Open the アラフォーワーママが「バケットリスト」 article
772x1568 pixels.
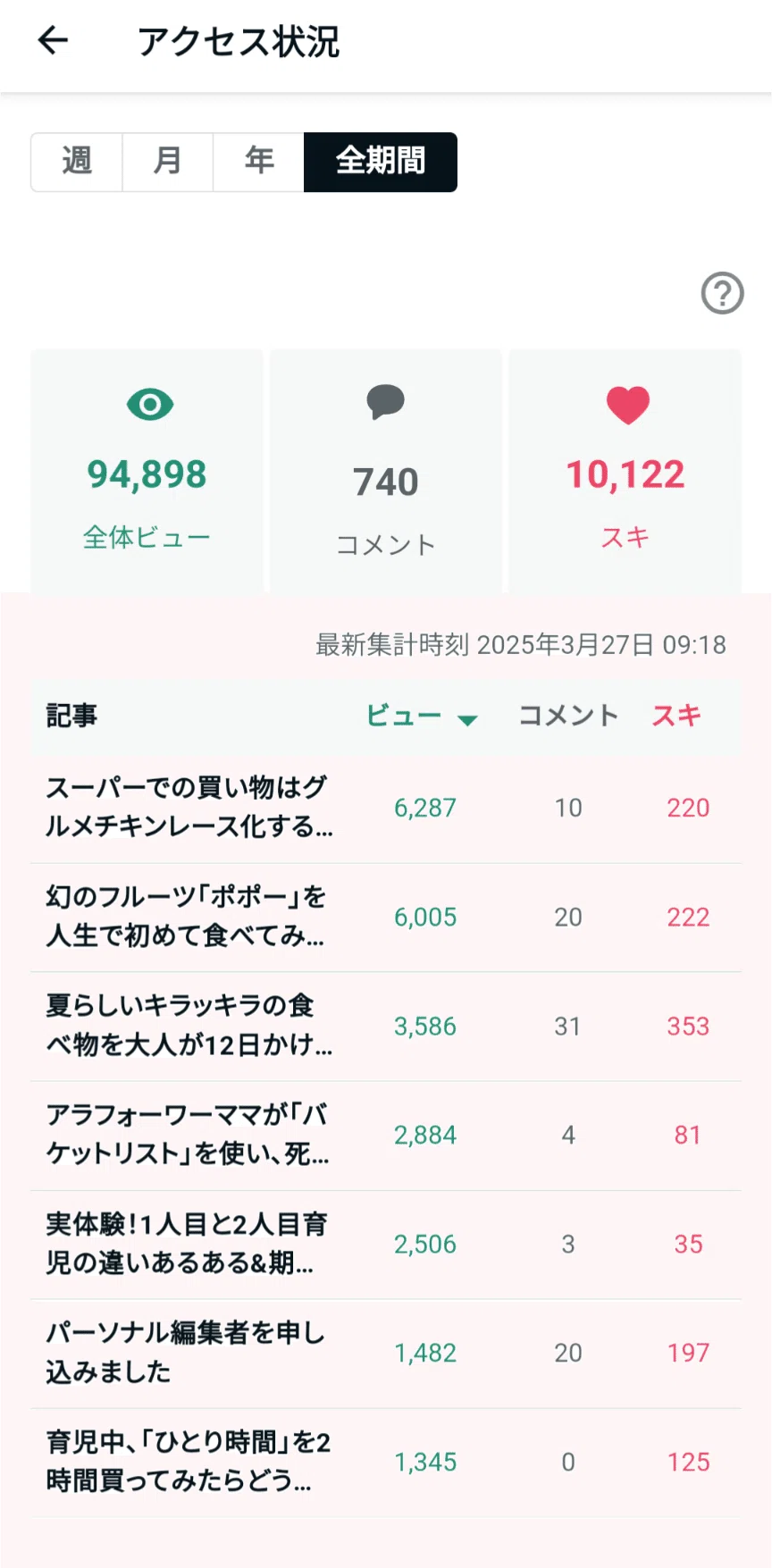(386, 1136)
